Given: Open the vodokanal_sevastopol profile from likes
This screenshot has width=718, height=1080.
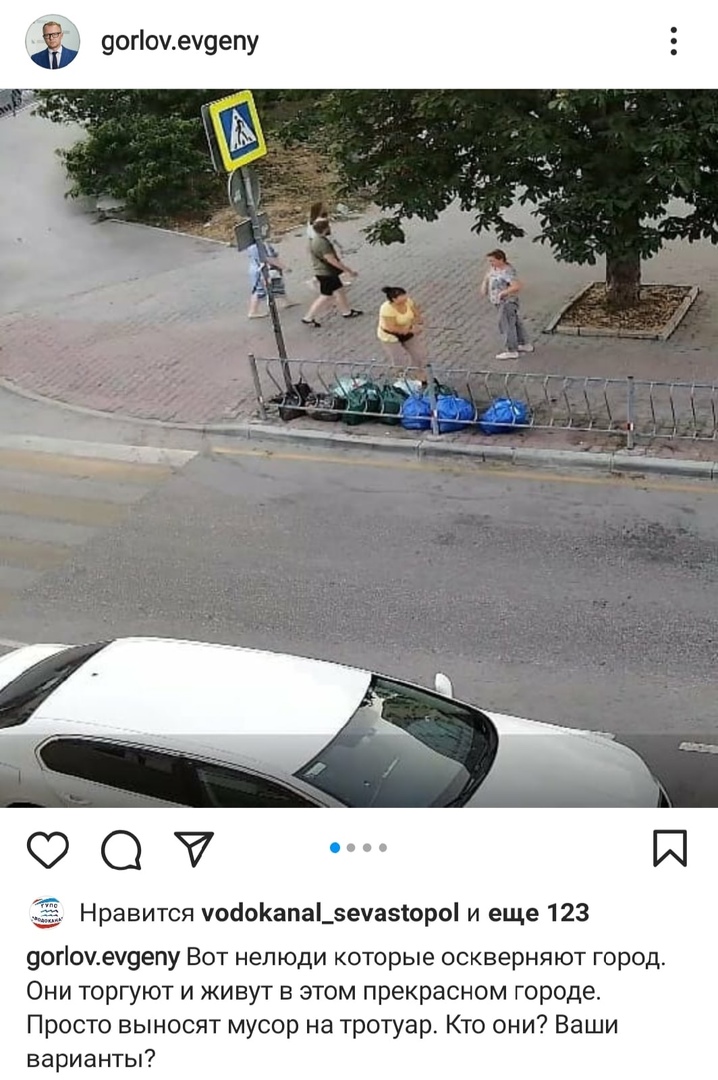Looking at the screenshot, I should pos(330,912).
